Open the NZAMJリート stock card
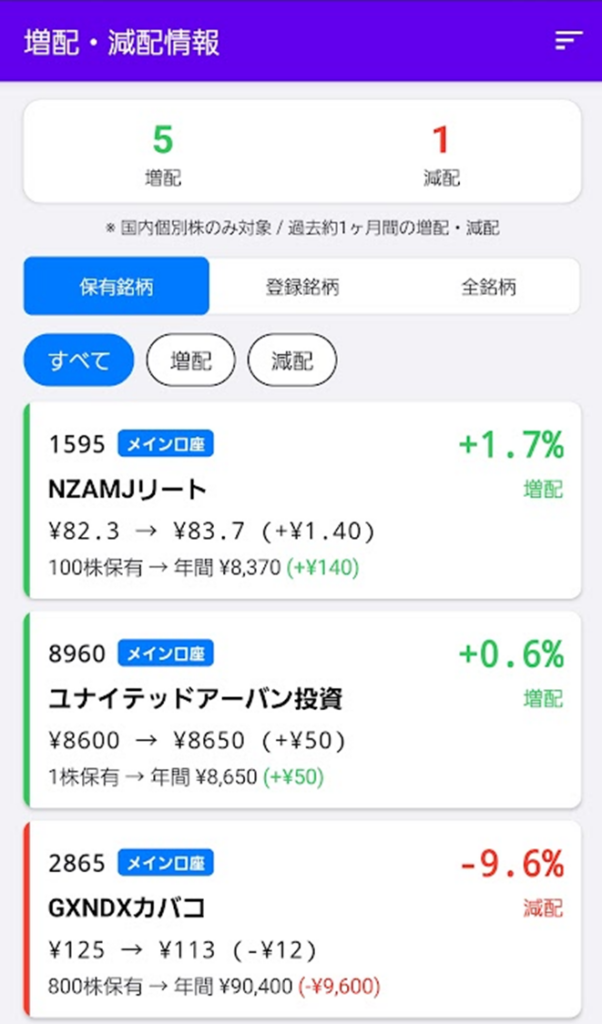Image resolution: width=602 pixels, height=1024 pixels. click(302, 500)
